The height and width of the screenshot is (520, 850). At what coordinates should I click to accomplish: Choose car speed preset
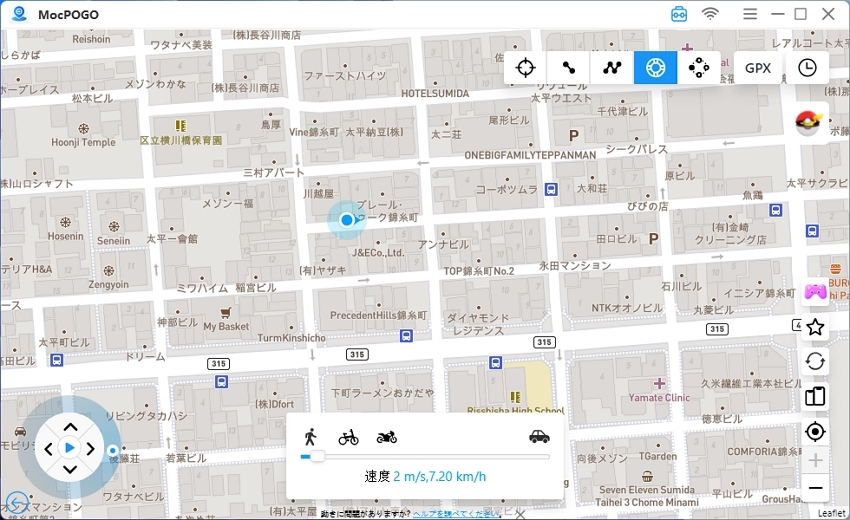point(539,436)
